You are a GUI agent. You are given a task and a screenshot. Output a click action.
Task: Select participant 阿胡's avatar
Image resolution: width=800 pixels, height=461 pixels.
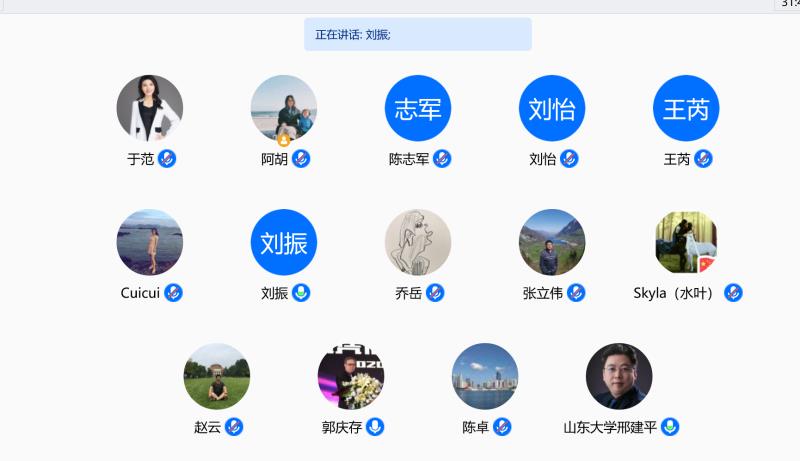(x=284, y=108)
